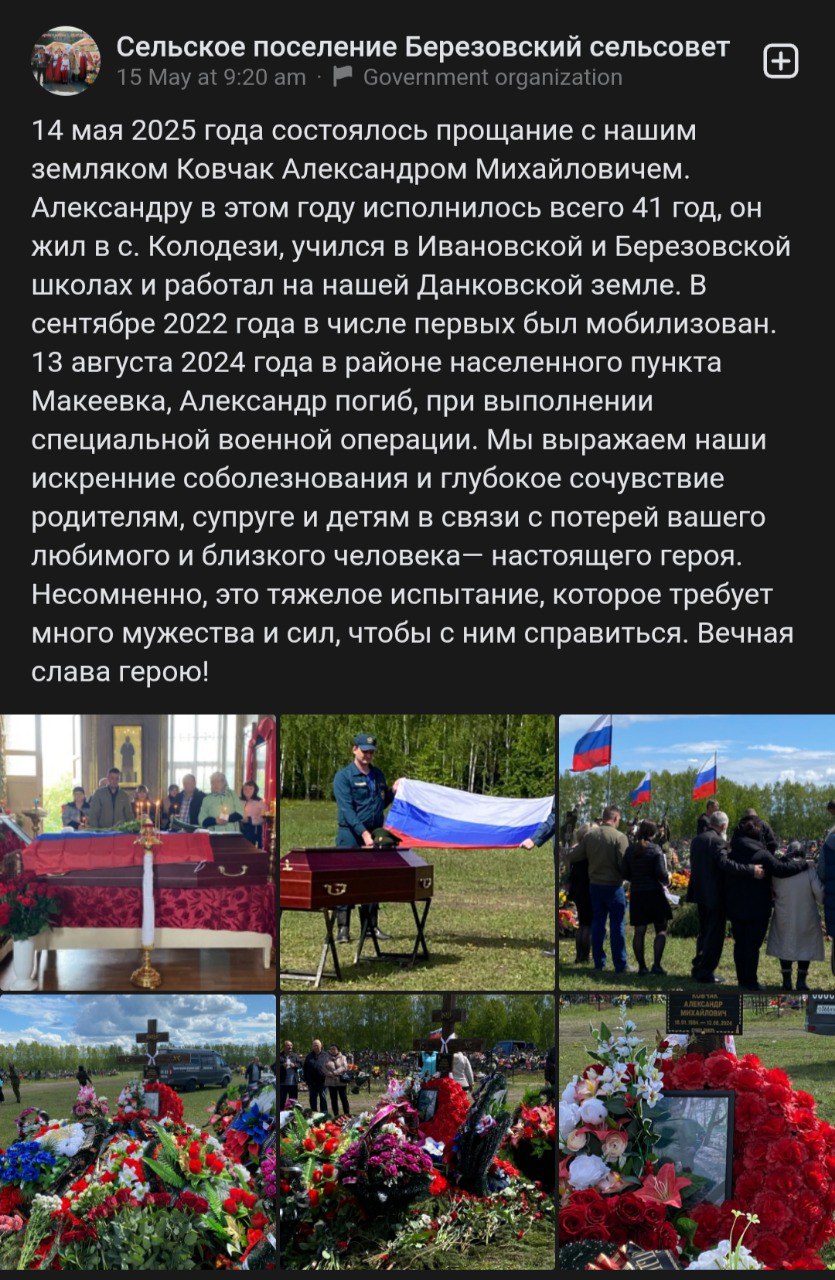Open the Березовский сельсовет community avatar
The width and height of the screenshot is (835, 1280).
pos(66,61)
